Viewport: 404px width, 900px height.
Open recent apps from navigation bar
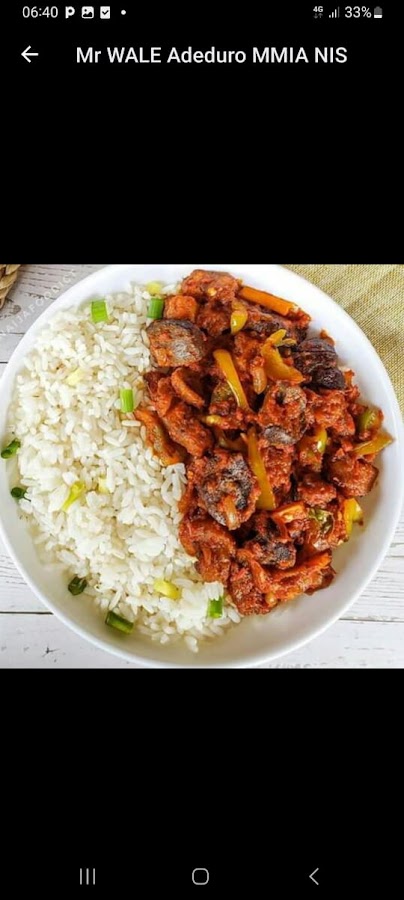click(87, 876)
